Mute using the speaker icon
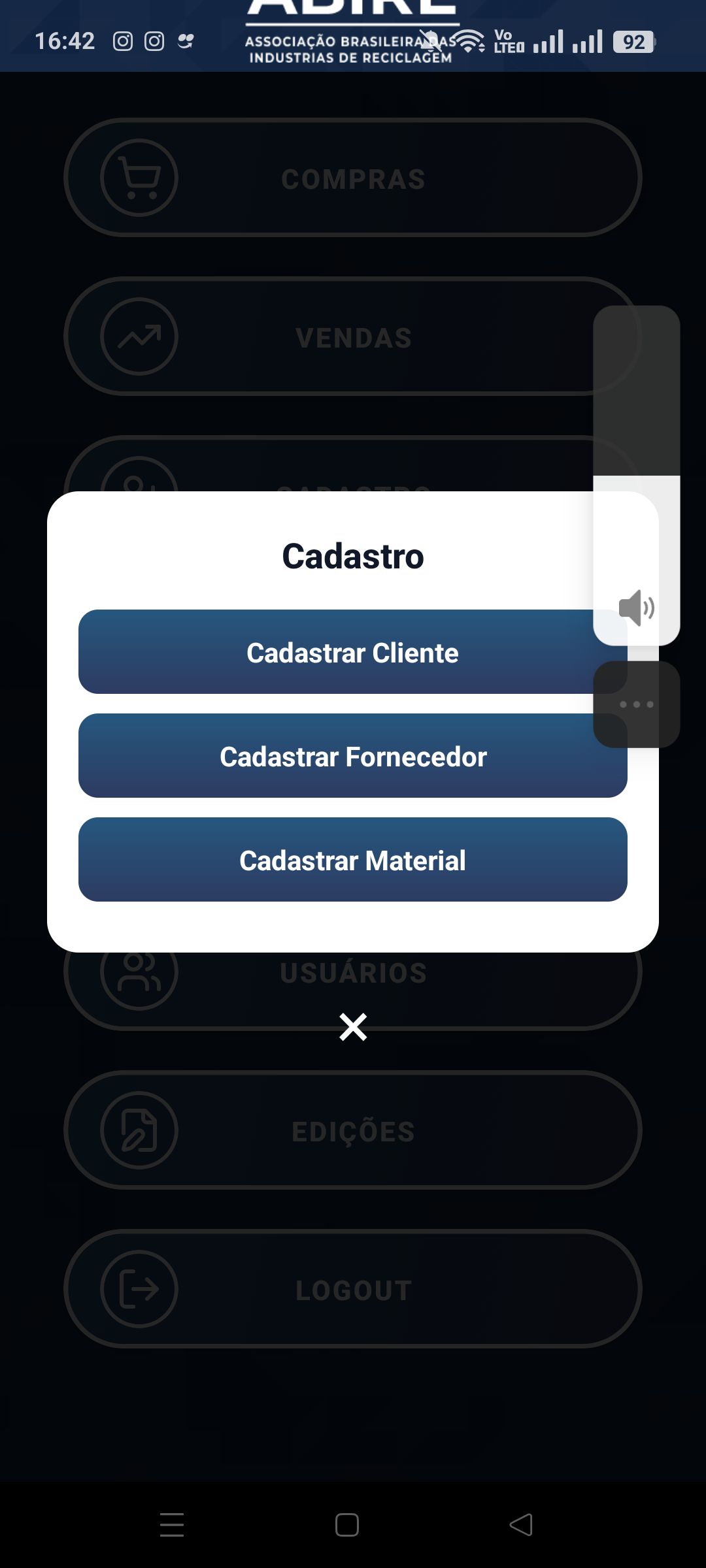The height and width of the screenshot is (1568, 706). coord(636,608)
